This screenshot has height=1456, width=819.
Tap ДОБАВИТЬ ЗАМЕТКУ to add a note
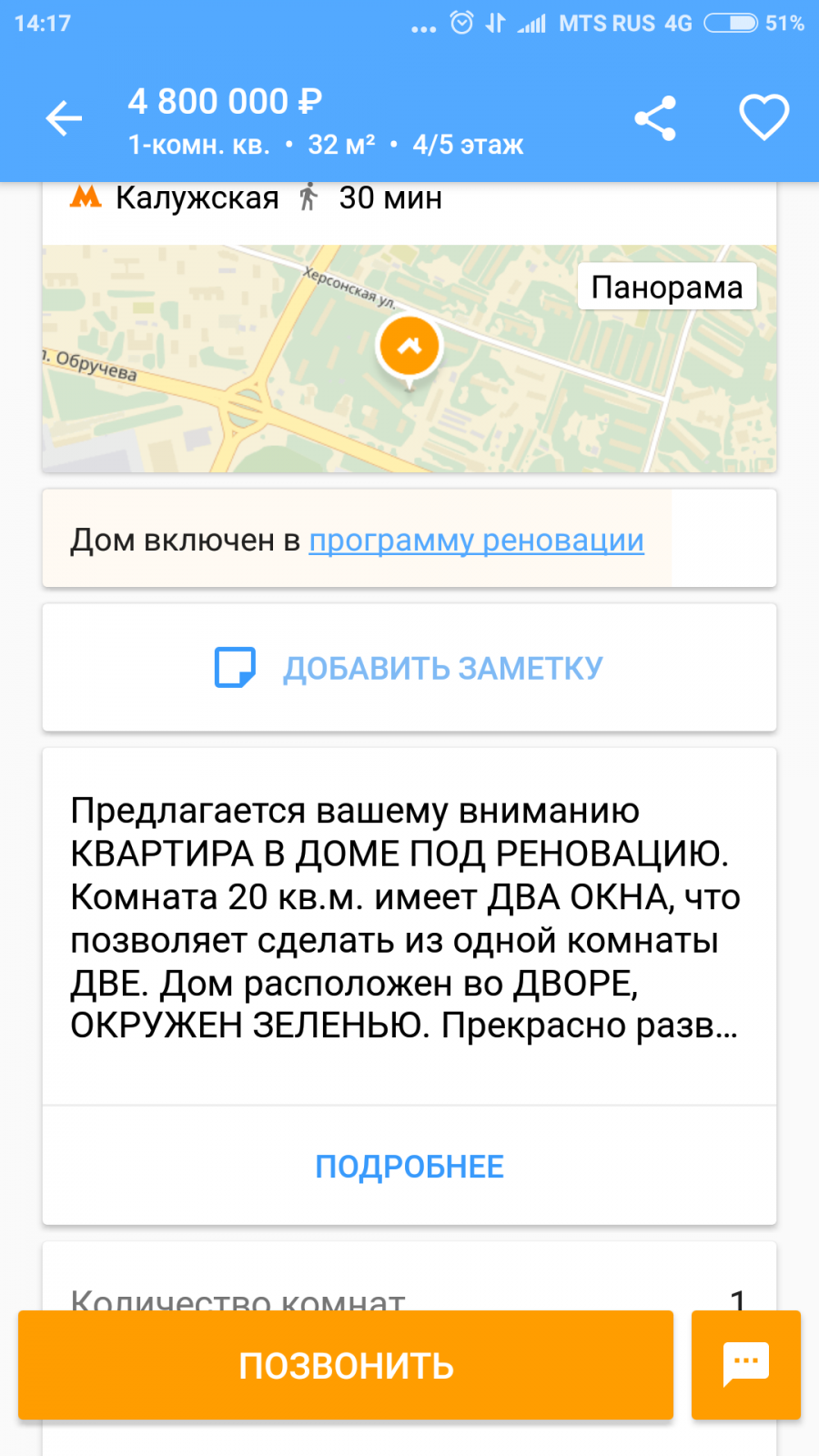click(x=409, y=667)
